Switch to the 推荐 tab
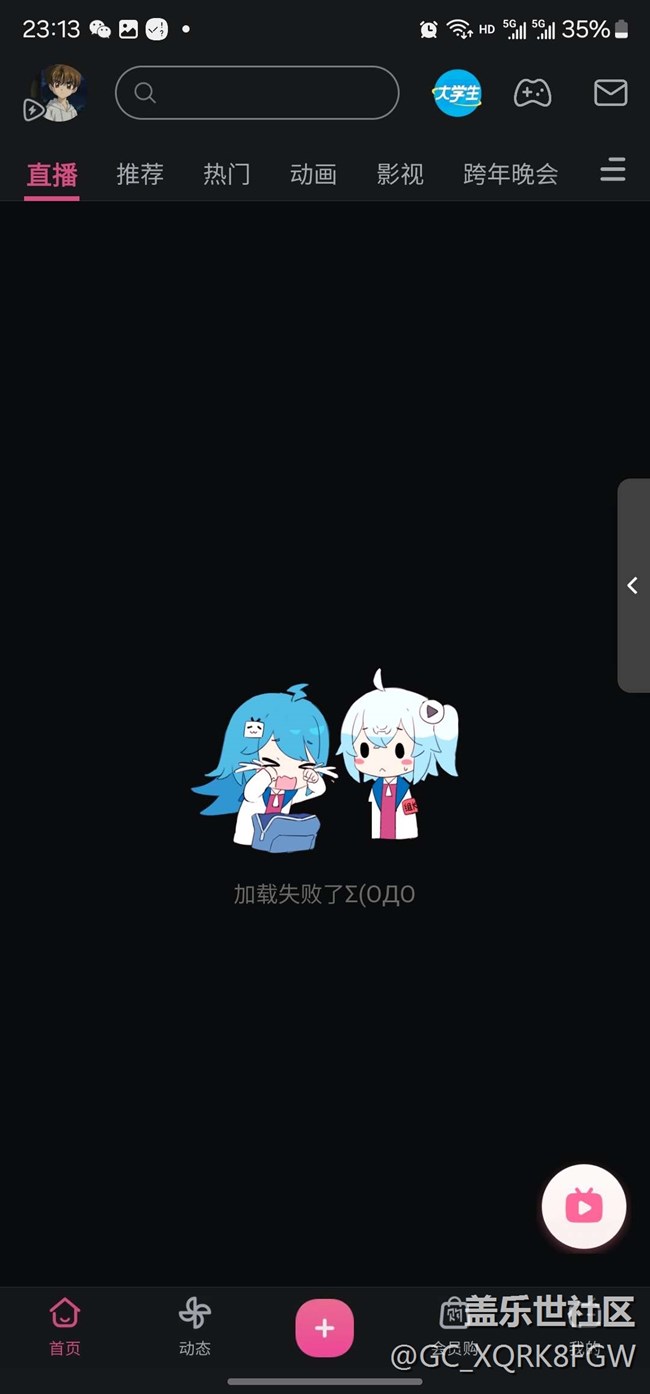The width and height of the screenshot is (650, 1394). coord(140,174)
